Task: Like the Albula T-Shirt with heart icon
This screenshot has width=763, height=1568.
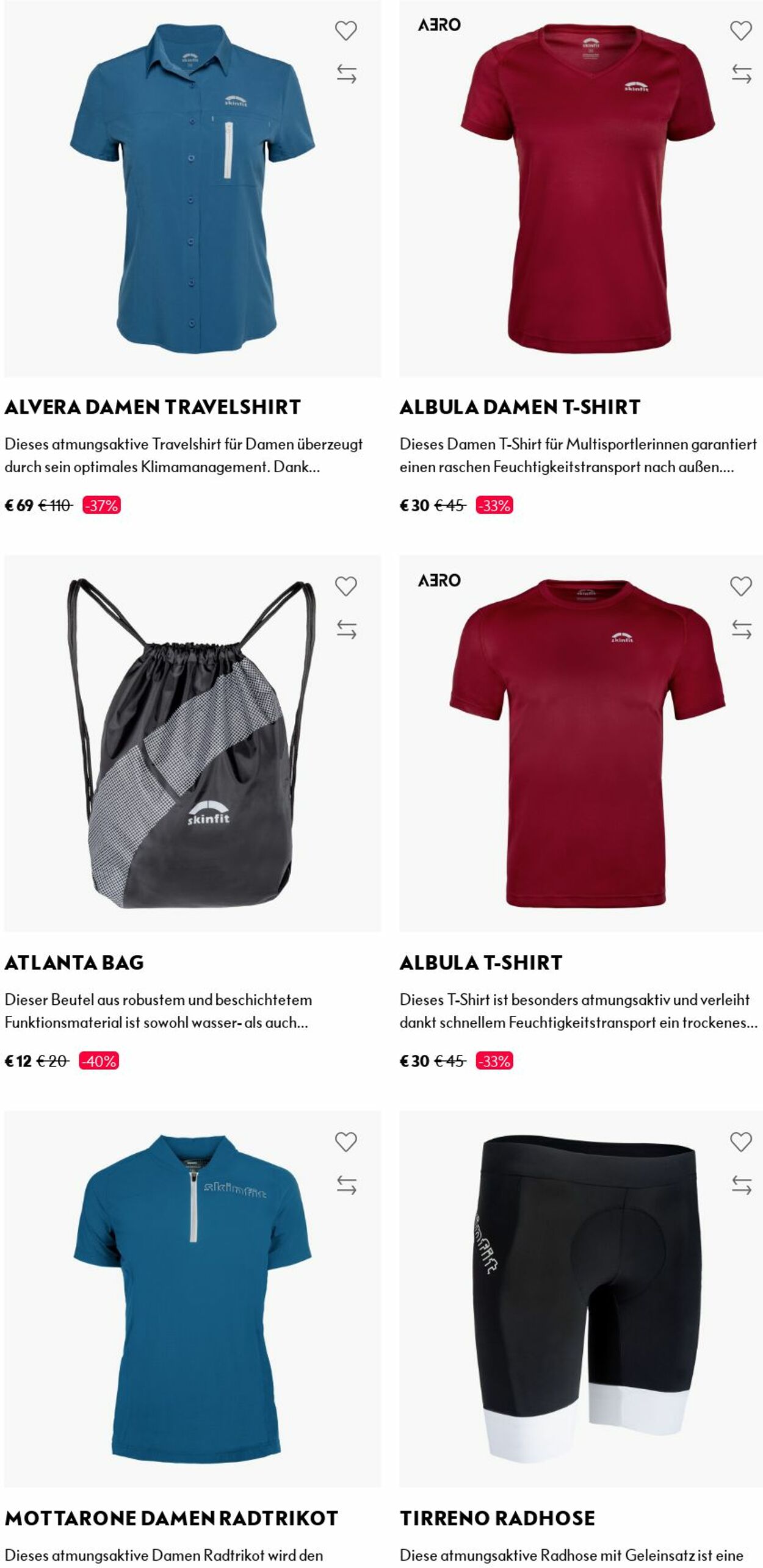Action: coord(740,586)
